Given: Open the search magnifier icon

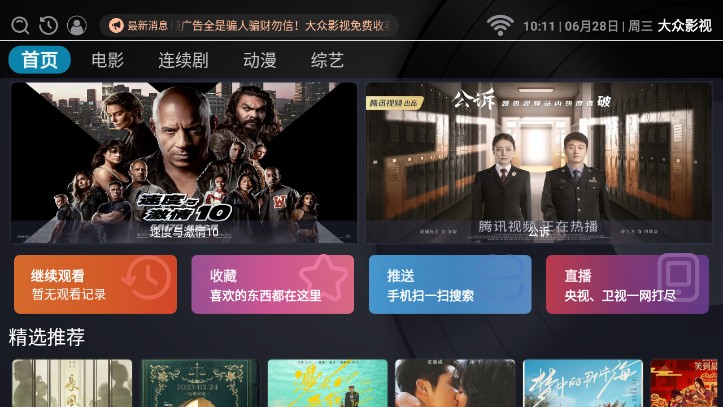Looking at the screenshot, I should (x=20, y=26).
